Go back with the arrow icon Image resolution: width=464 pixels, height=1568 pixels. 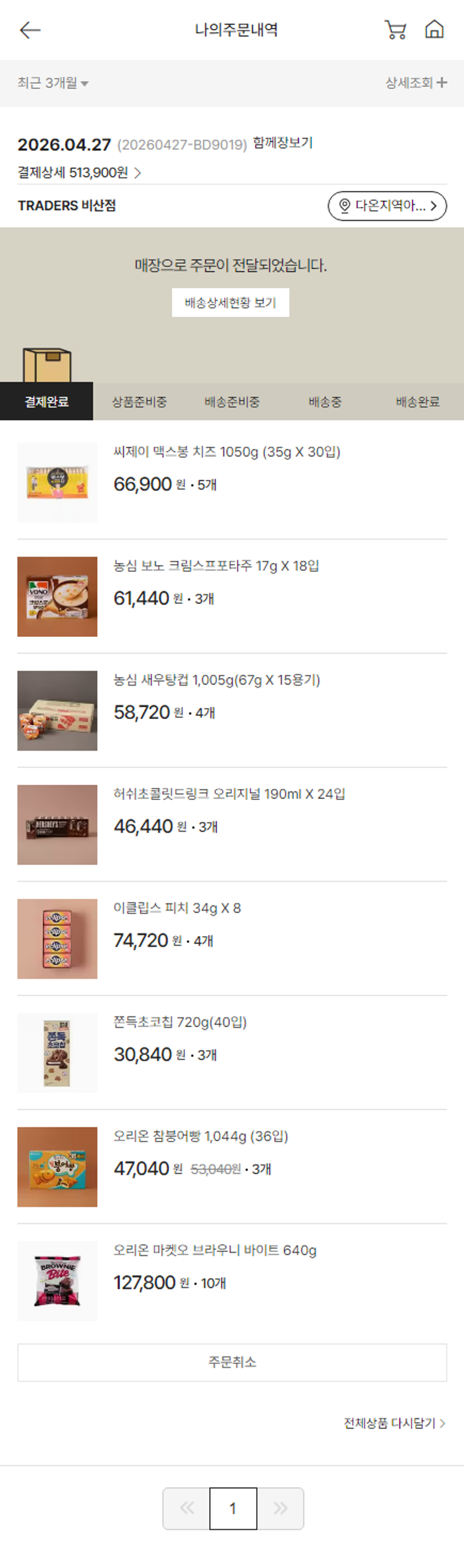(x=30, y=30)
